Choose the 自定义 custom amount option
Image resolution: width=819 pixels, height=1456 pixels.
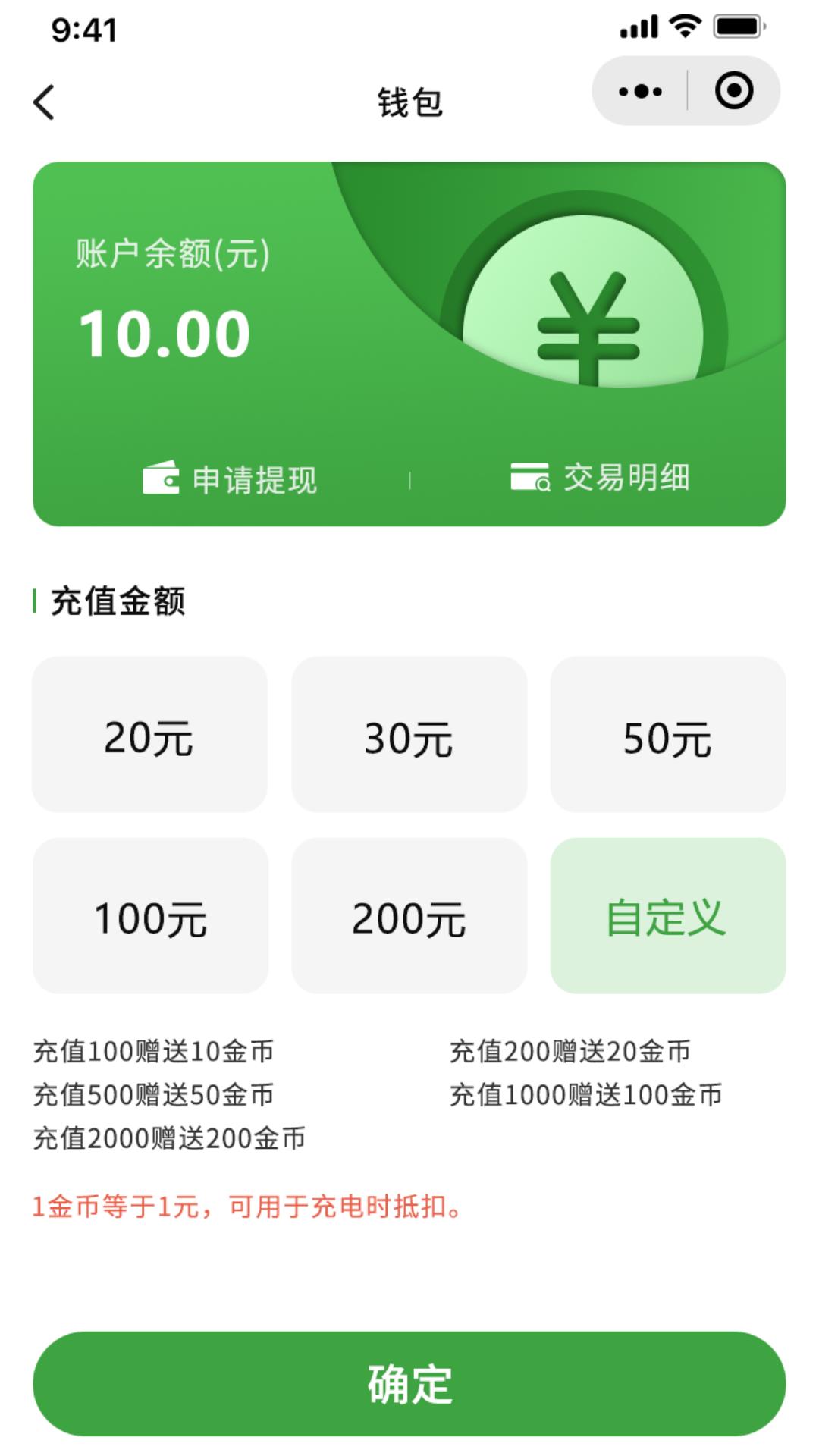668,920
